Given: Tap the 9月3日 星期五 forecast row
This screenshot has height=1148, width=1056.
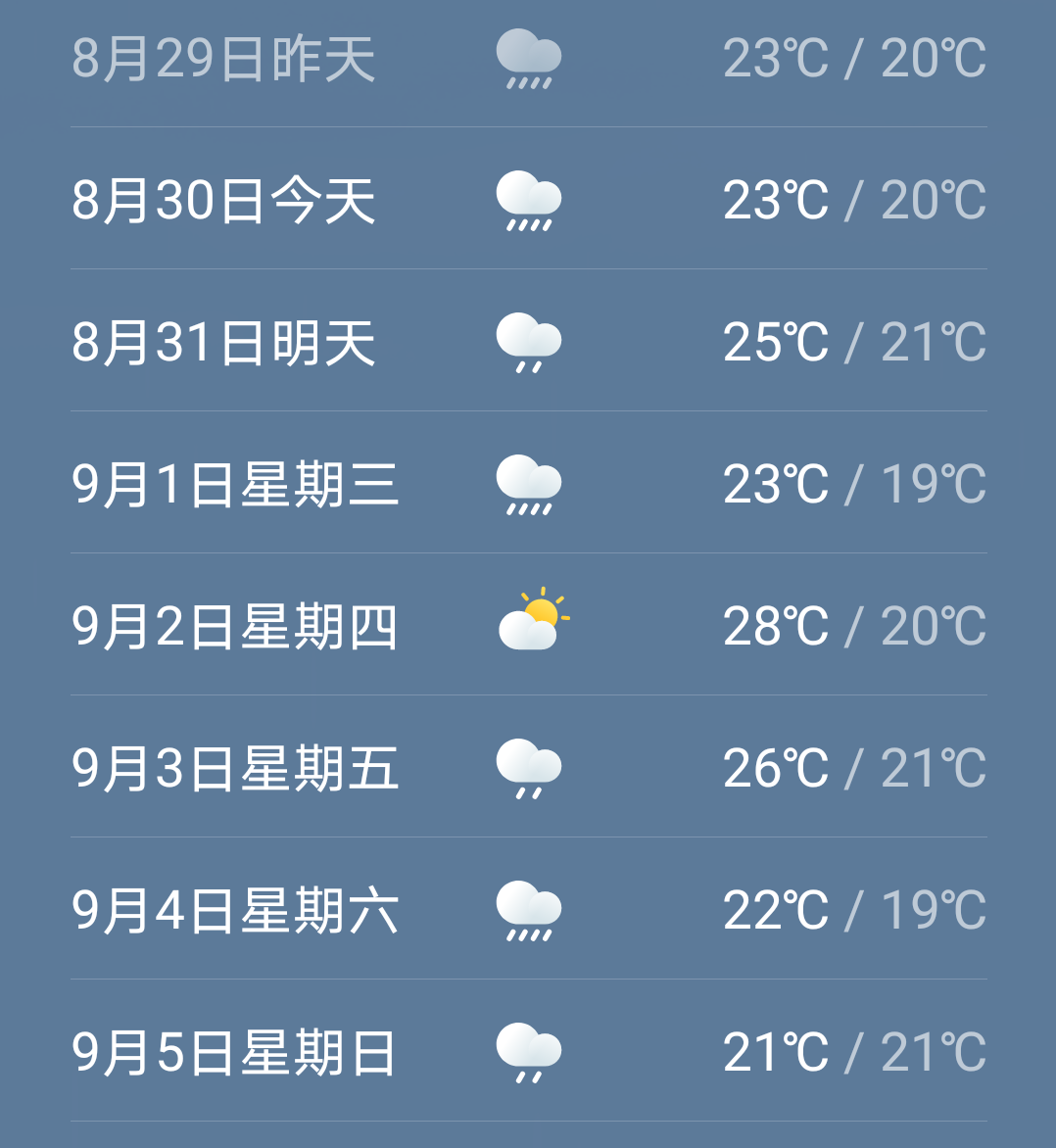Looking at the screenshot, I should pos(528,768).
